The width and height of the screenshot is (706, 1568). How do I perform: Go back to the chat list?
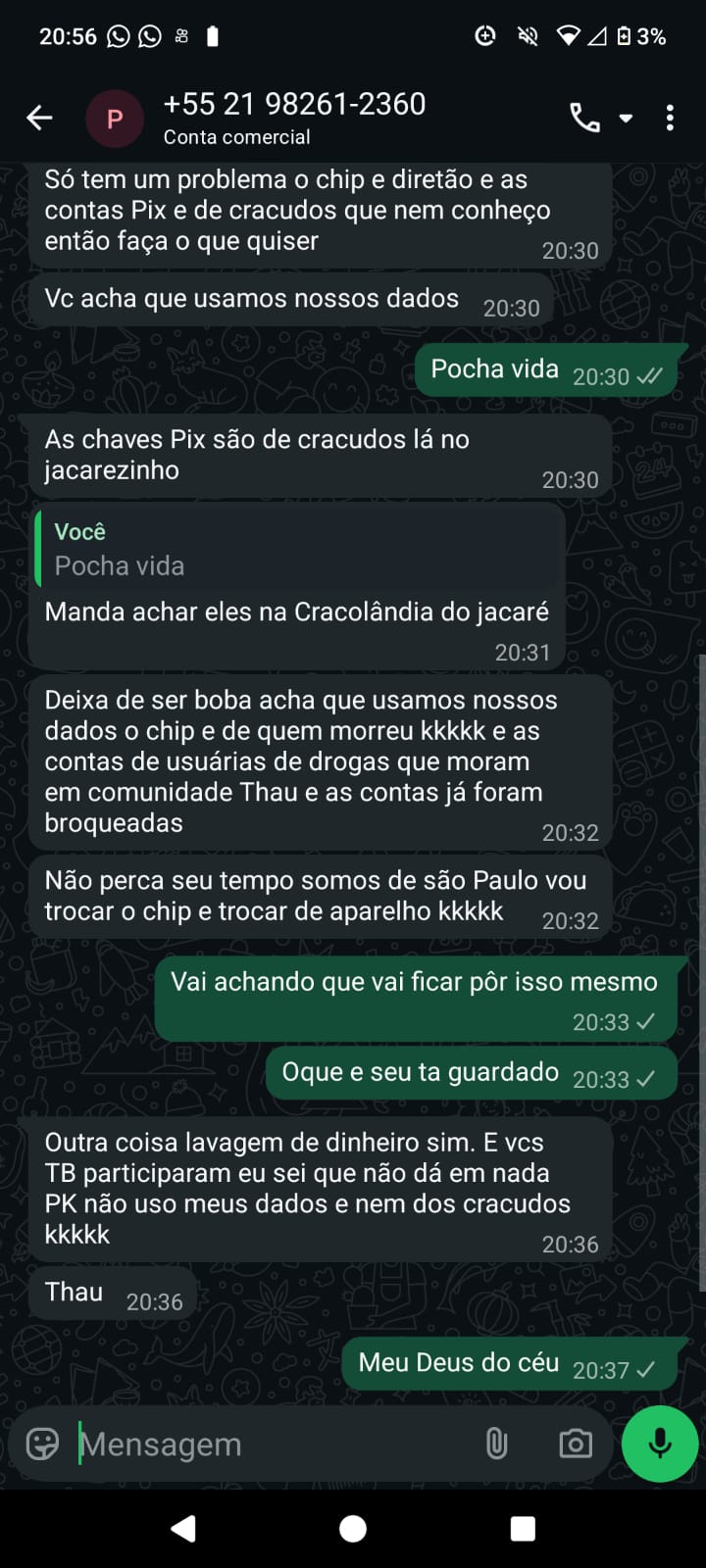tap(39, 119)
